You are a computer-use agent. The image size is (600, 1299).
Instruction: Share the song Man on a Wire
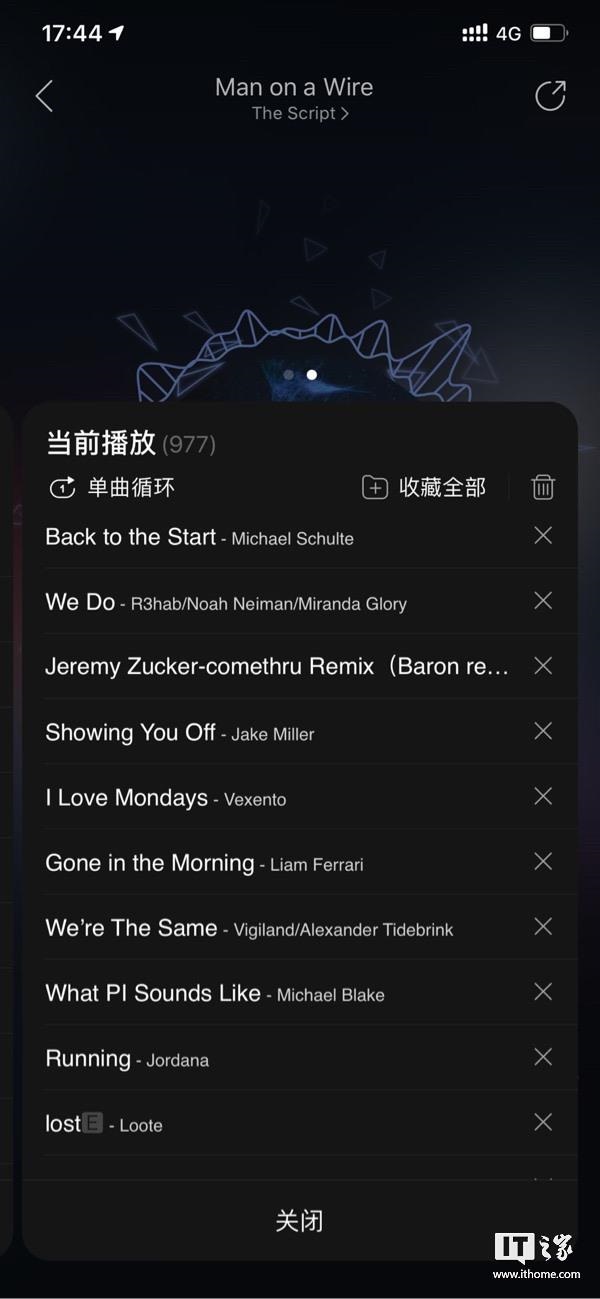[550, 96]
